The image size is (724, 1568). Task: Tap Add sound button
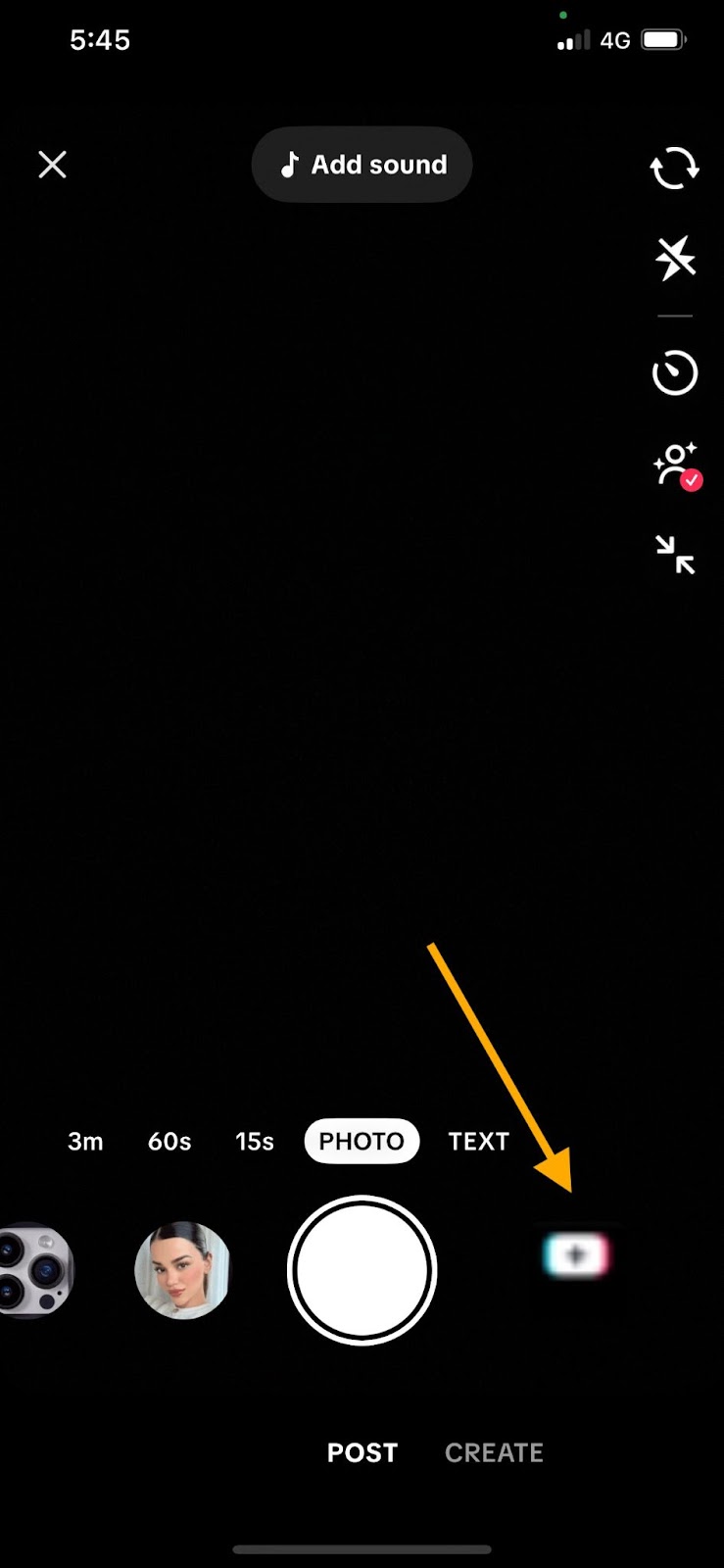click(x=362, y=165)
